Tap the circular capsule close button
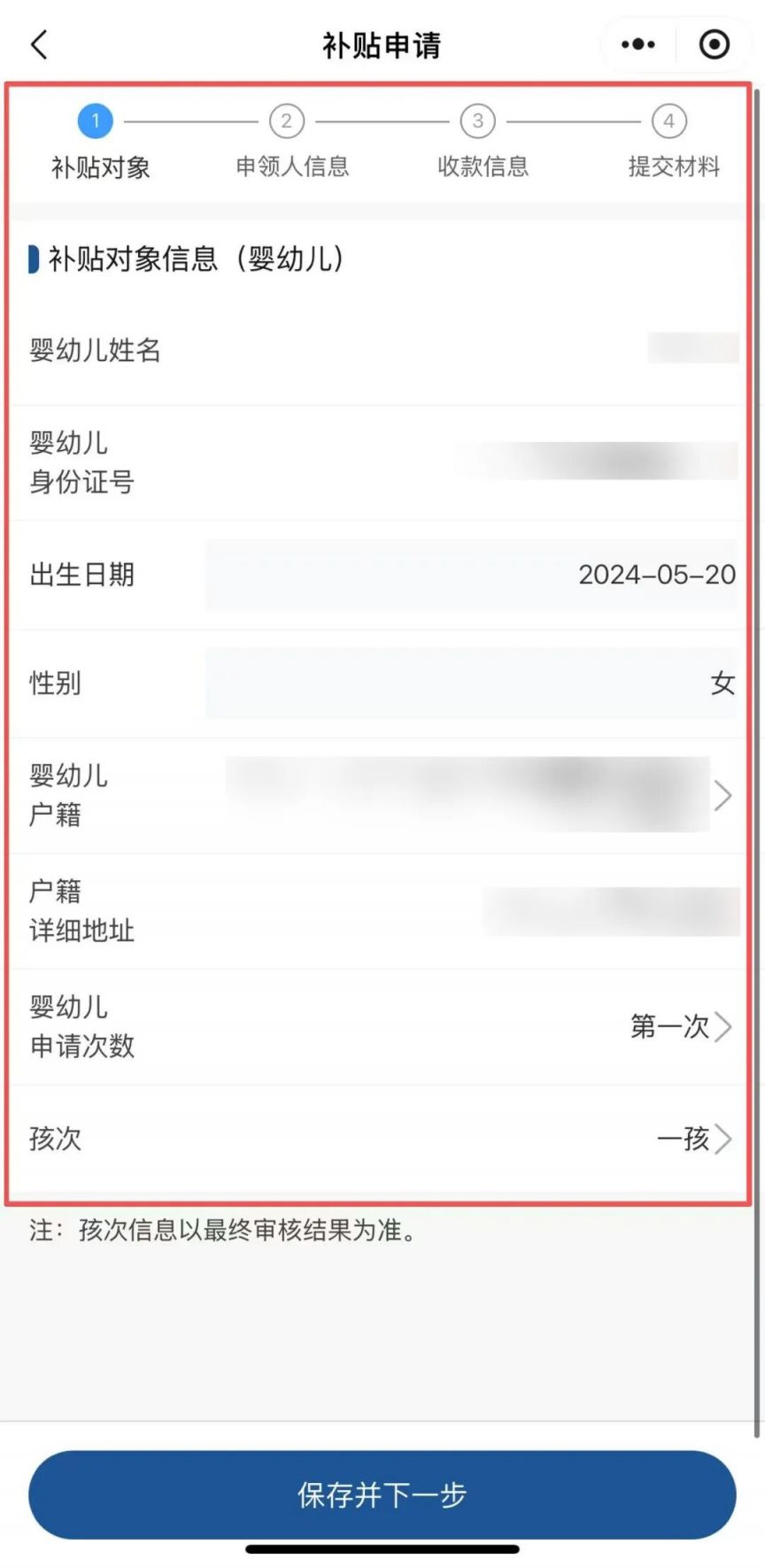Image resolution: width=765 pixels, height=1568 pixels. click(x=714, y=43)
